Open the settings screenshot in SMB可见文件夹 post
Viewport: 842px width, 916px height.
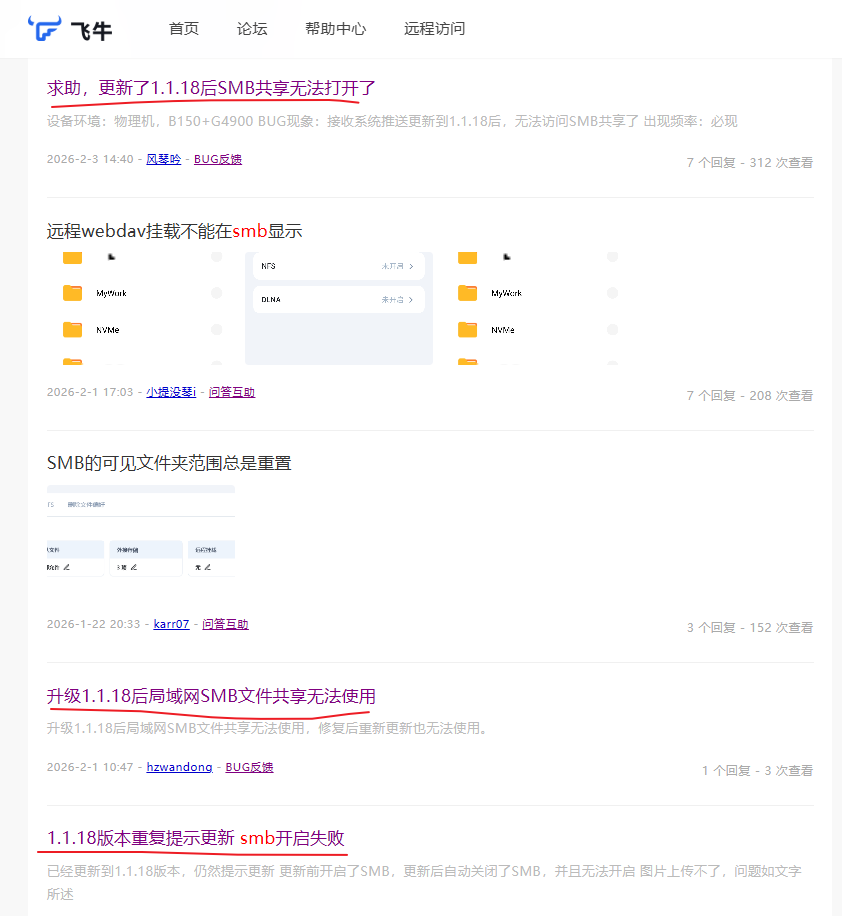[x=141, y=531]
